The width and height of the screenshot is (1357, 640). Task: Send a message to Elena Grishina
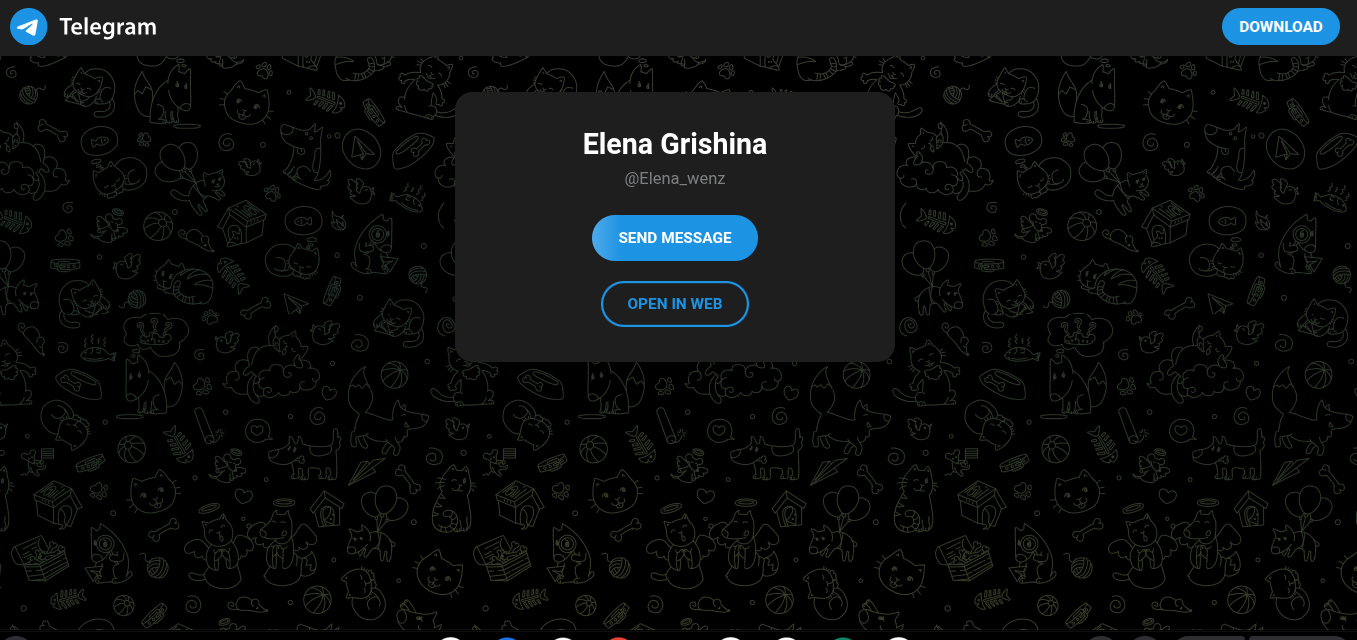pos(675,238)
